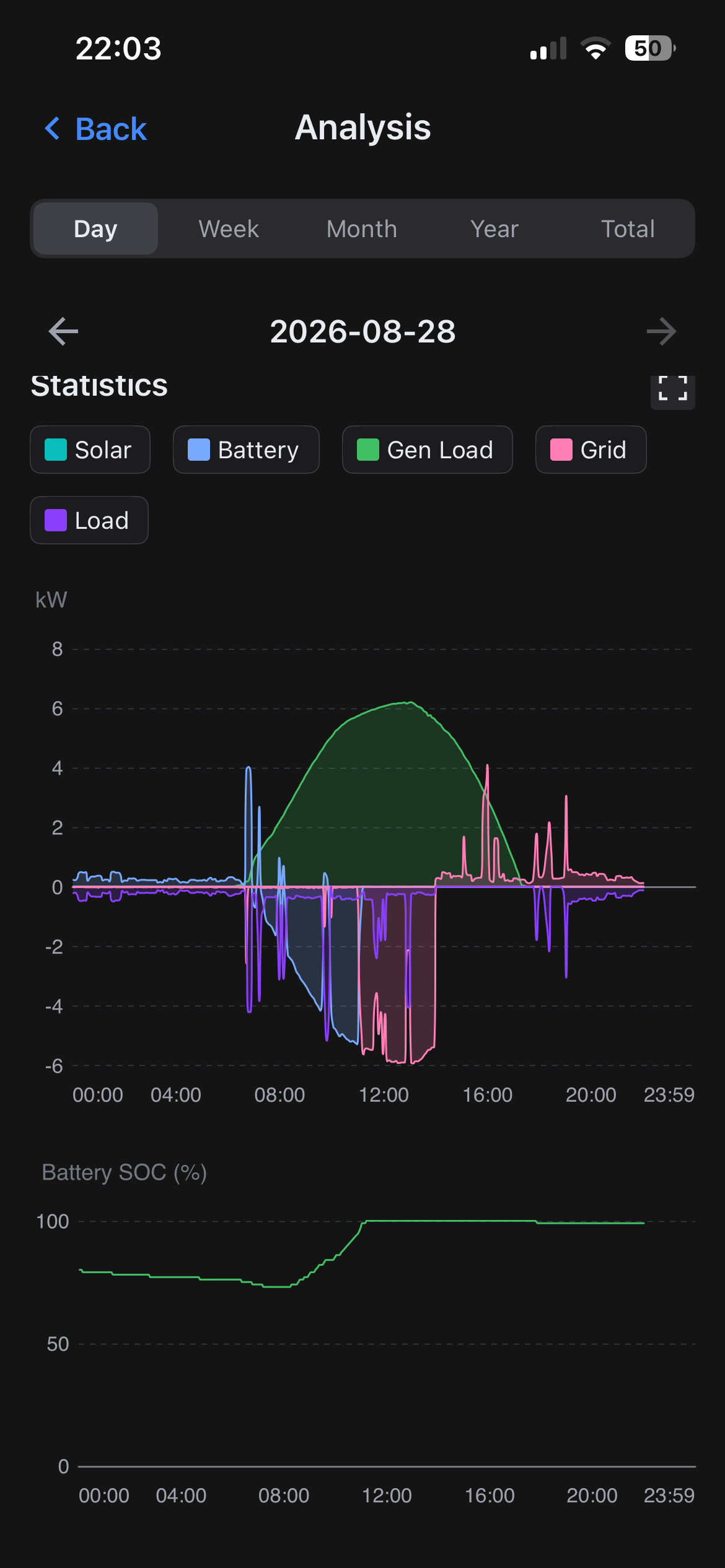Toggle the Gen Load series
Viewport: 725px width, 1568px height.
[427, 450]
